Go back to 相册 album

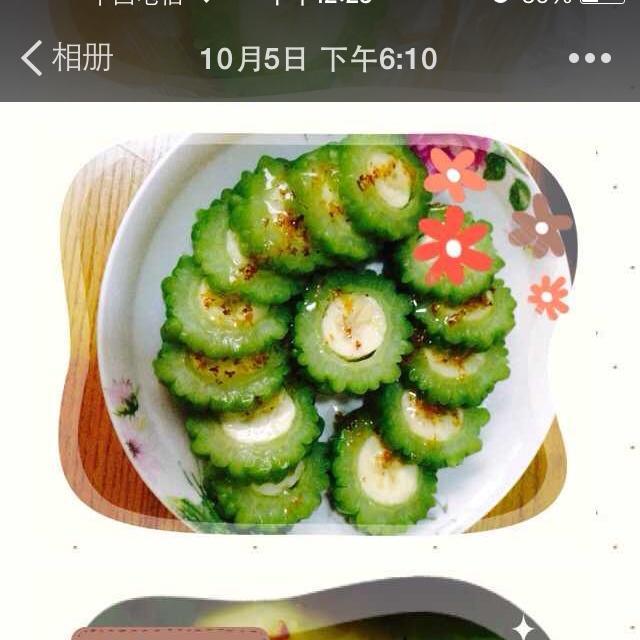pyautogui.click(x=68, y=58)
